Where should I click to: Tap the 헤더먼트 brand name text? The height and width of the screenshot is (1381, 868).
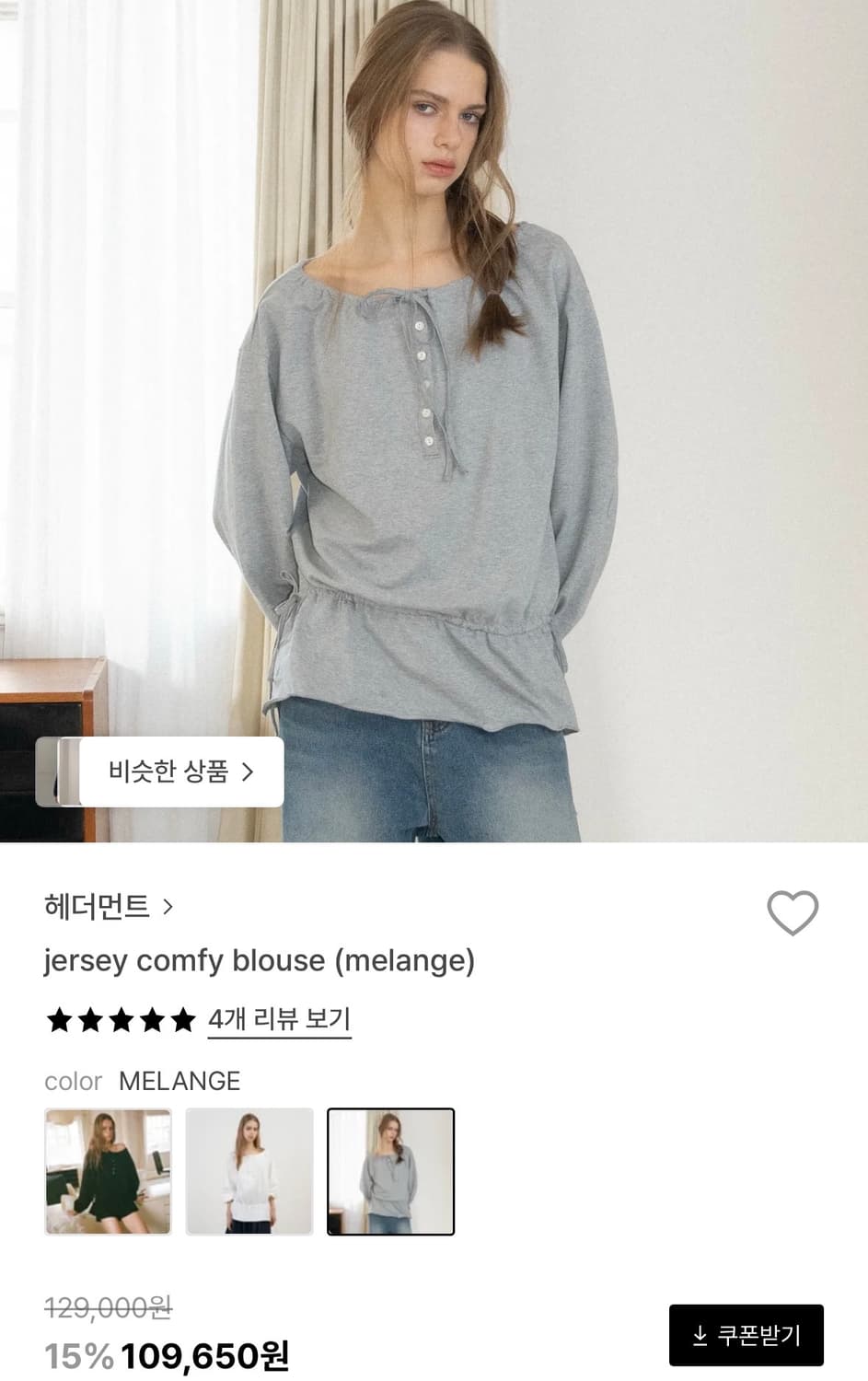97,907
